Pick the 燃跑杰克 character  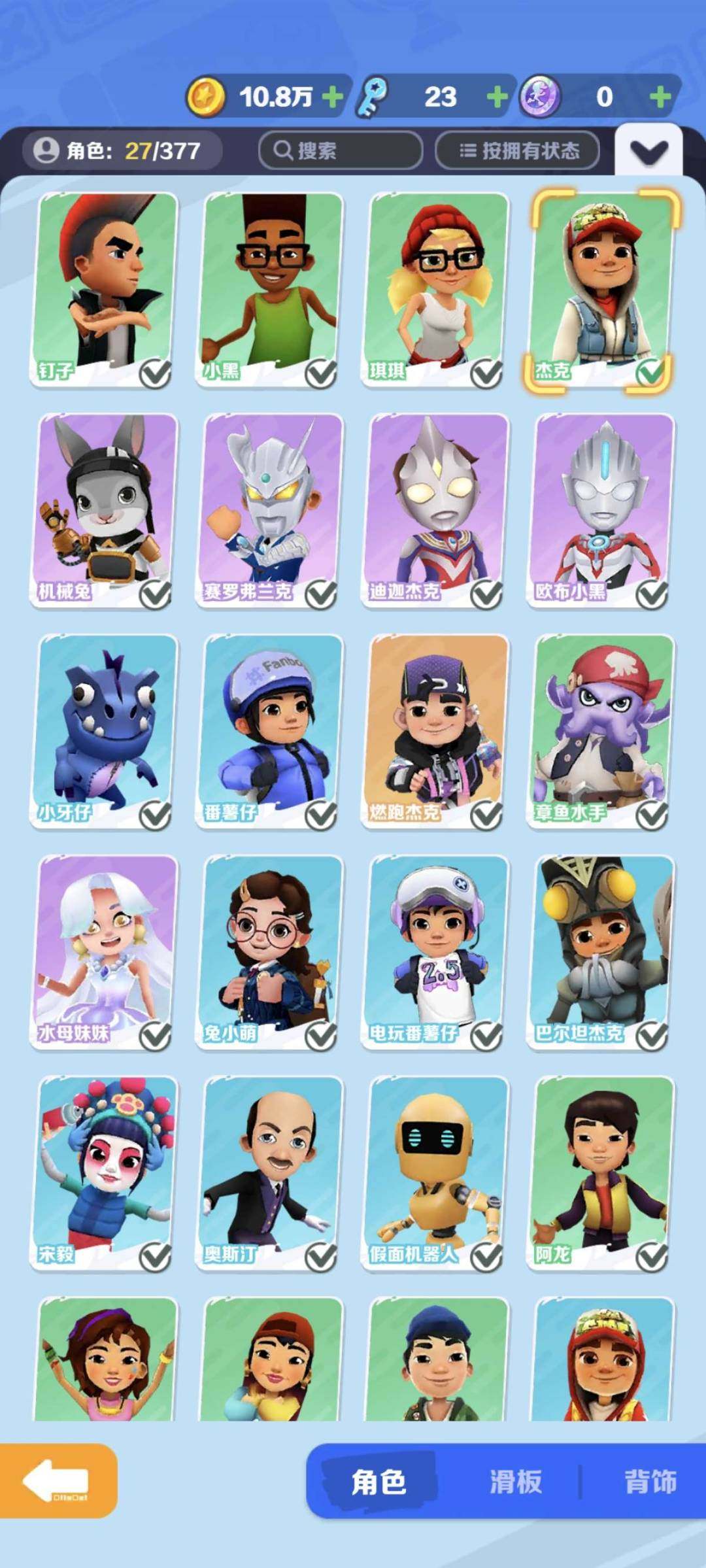click(436, 730)
